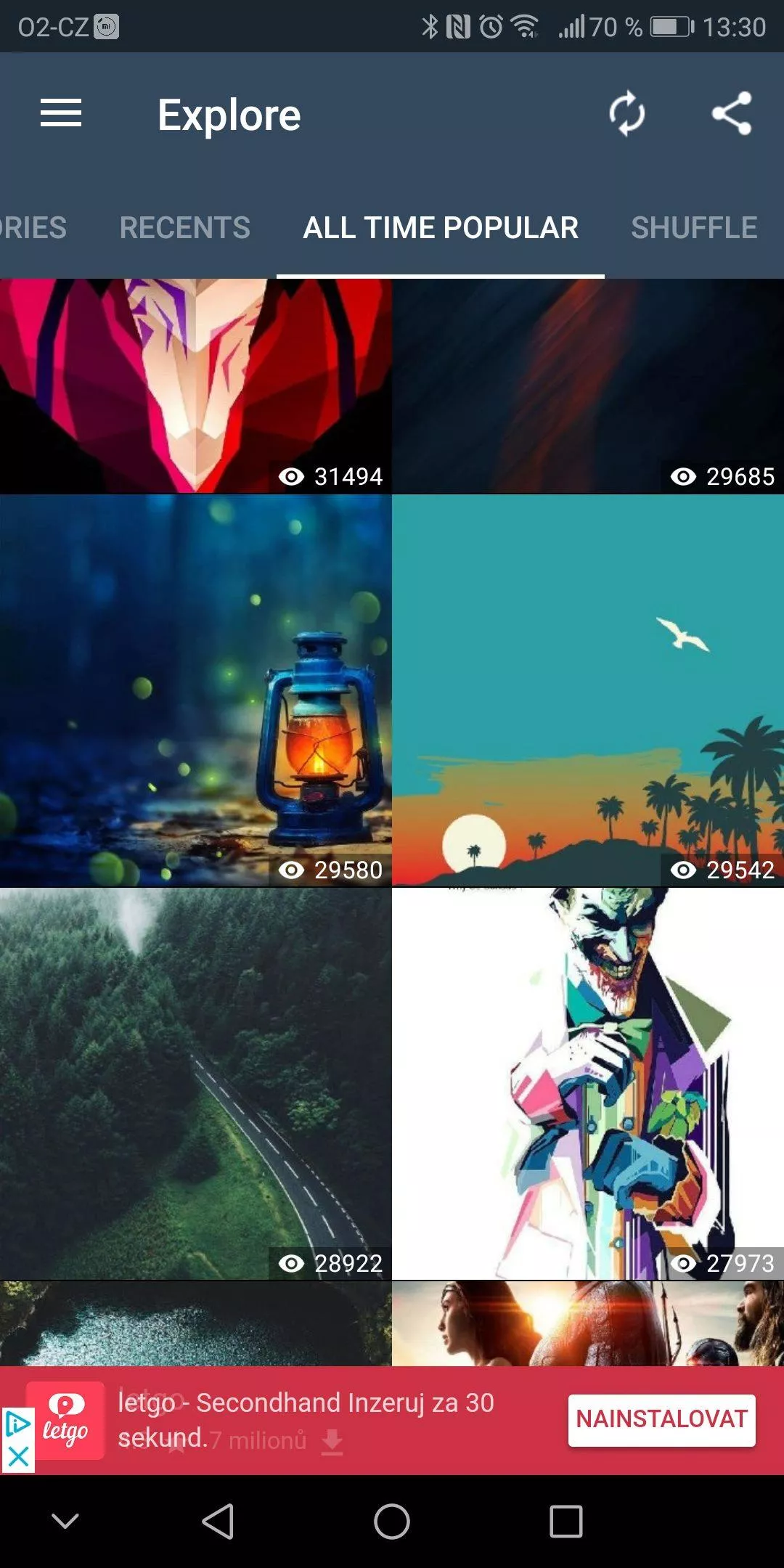Open the wallpaper with 31494 views
784x1568 pixels.
tap(195, 385)
